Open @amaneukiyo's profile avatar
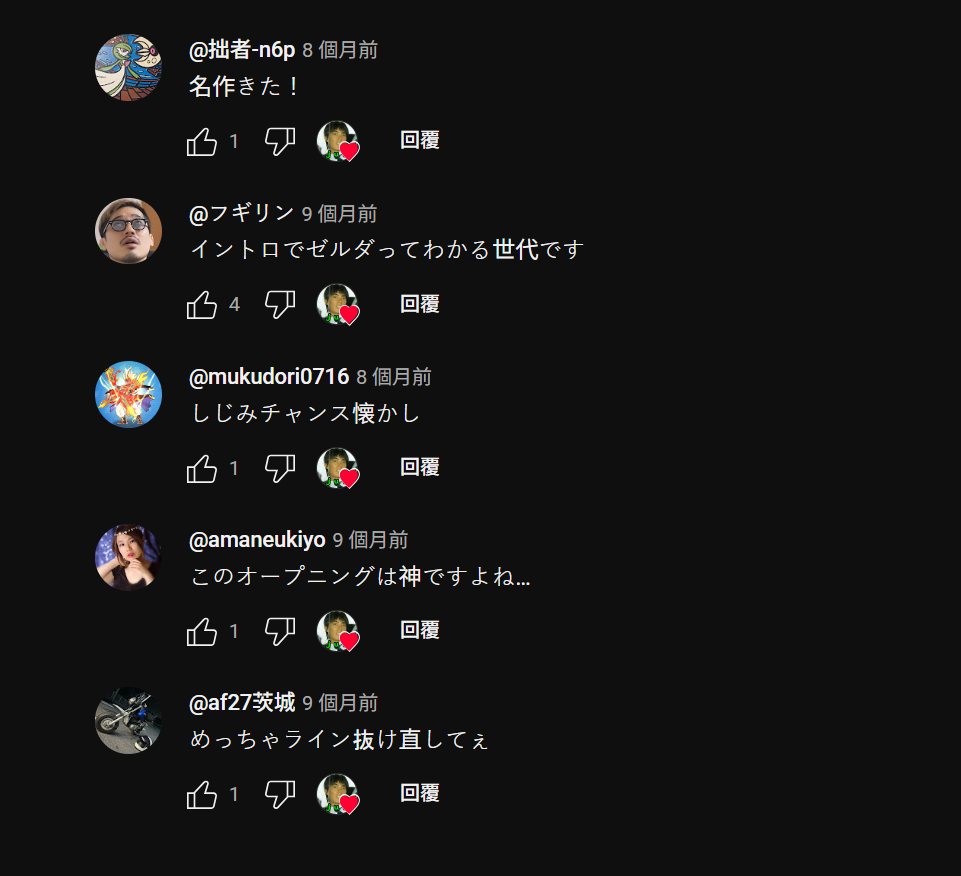Screen dimensions: 961x876 [128, 557]
